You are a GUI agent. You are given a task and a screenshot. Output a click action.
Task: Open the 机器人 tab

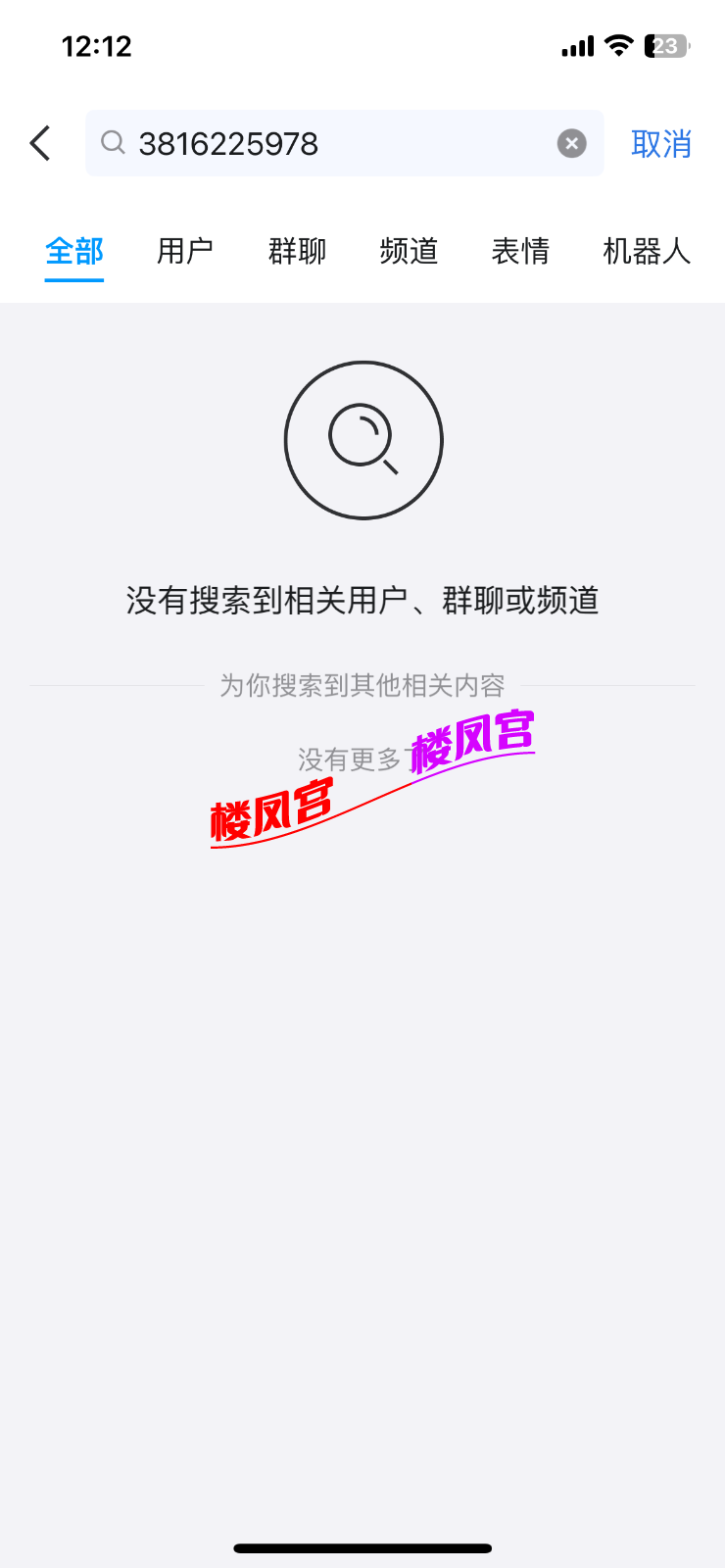(x=647, y=252)
